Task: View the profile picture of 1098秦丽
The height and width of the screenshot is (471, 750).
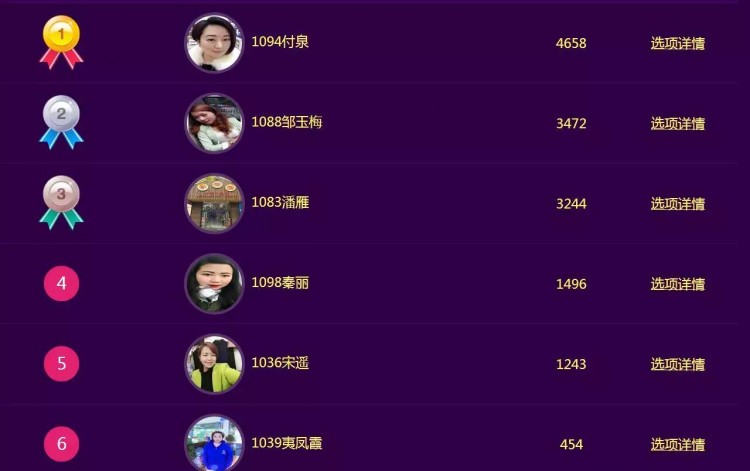Action: click(214, 283)
